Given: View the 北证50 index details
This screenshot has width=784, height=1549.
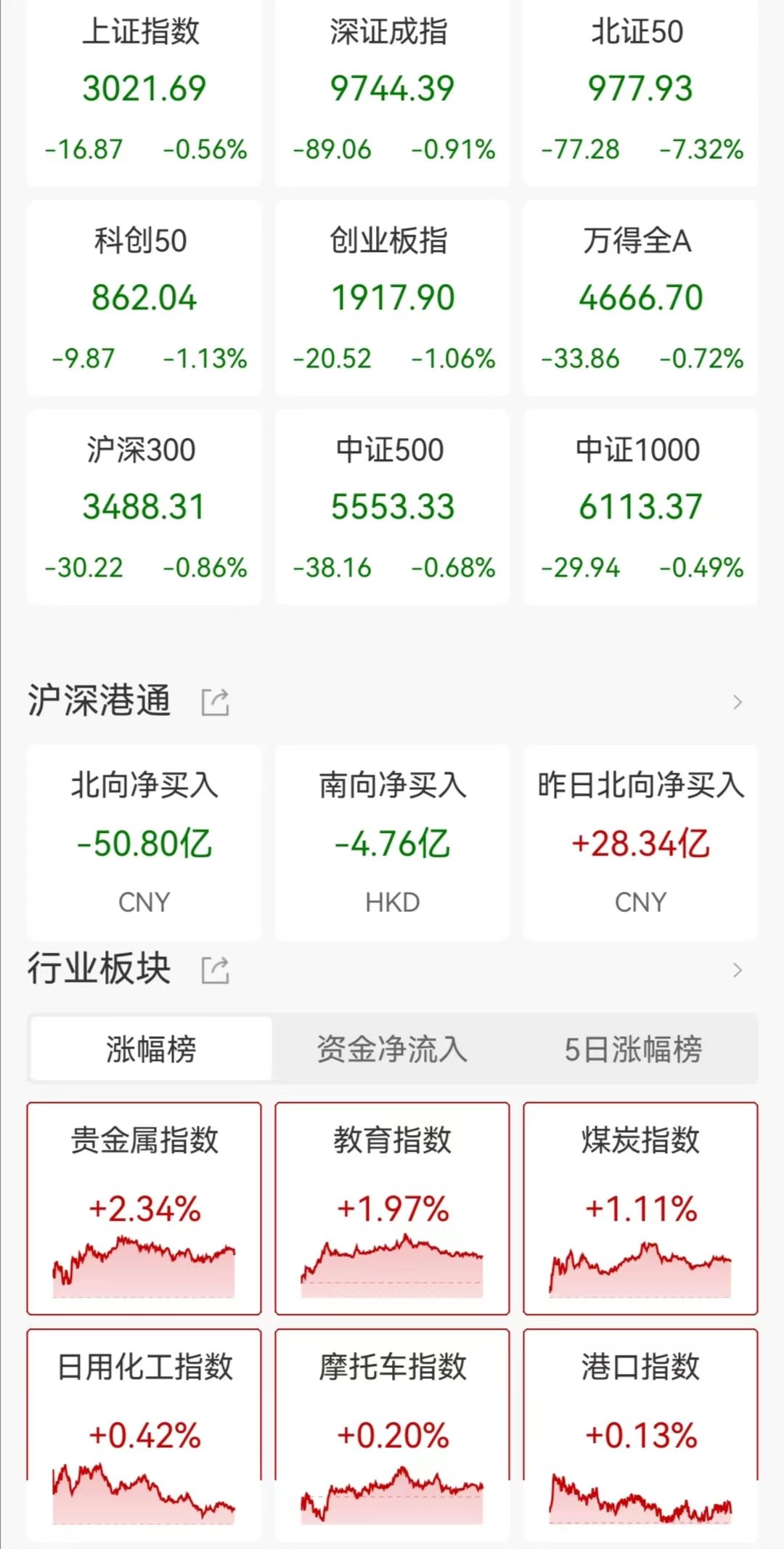Looking at the screenshot, I should [x=640, y=92].
